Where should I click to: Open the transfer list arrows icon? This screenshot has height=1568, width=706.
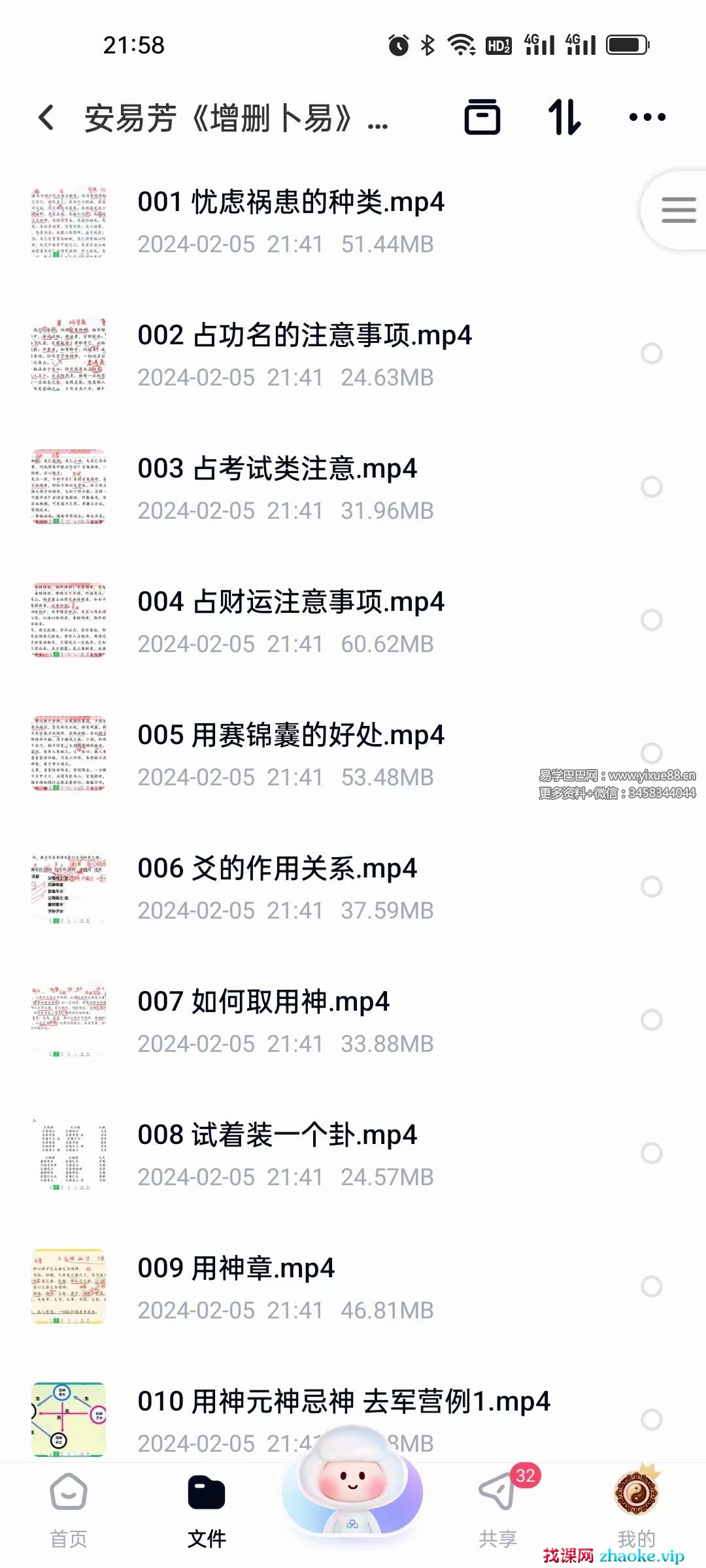[564, 118]
